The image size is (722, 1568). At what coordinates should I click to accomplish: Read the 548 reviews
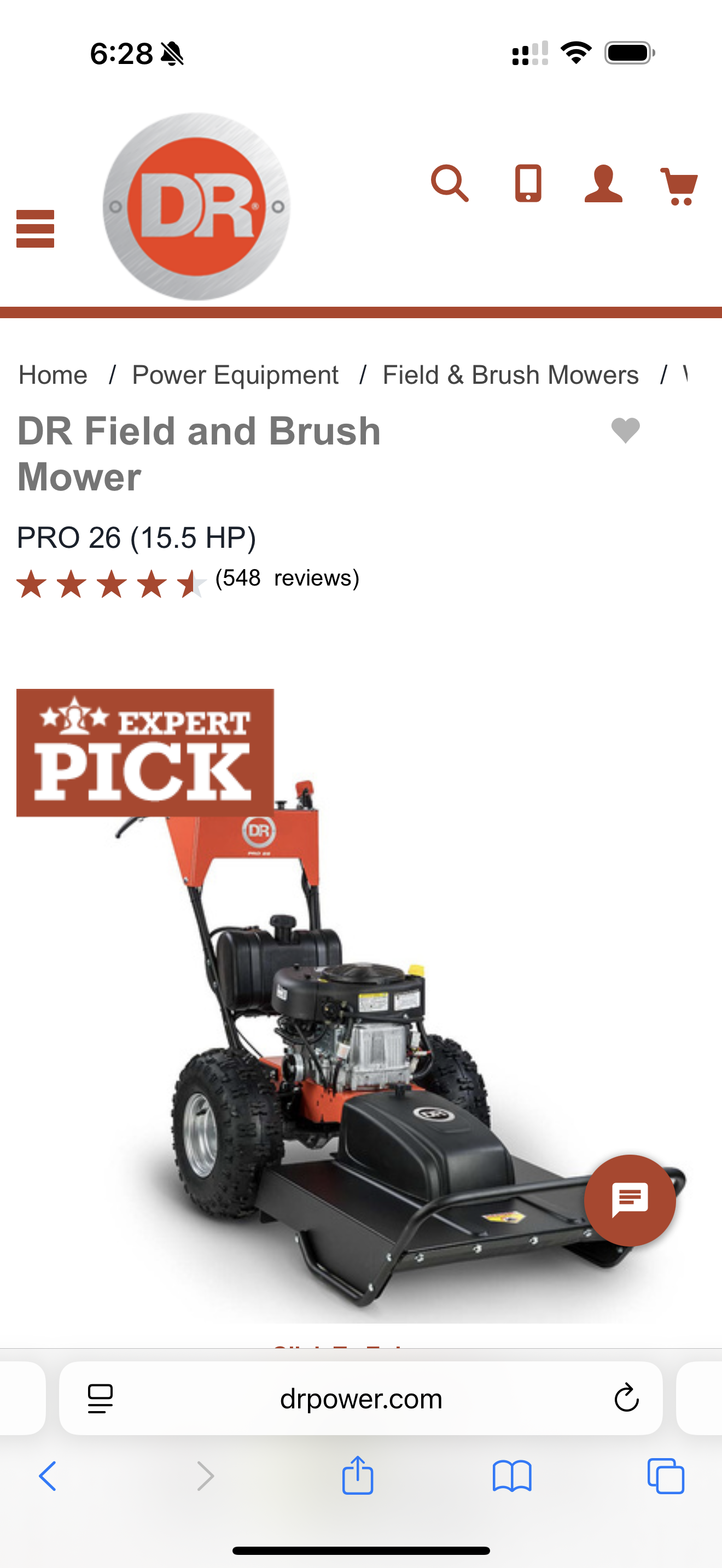point(287,578)
